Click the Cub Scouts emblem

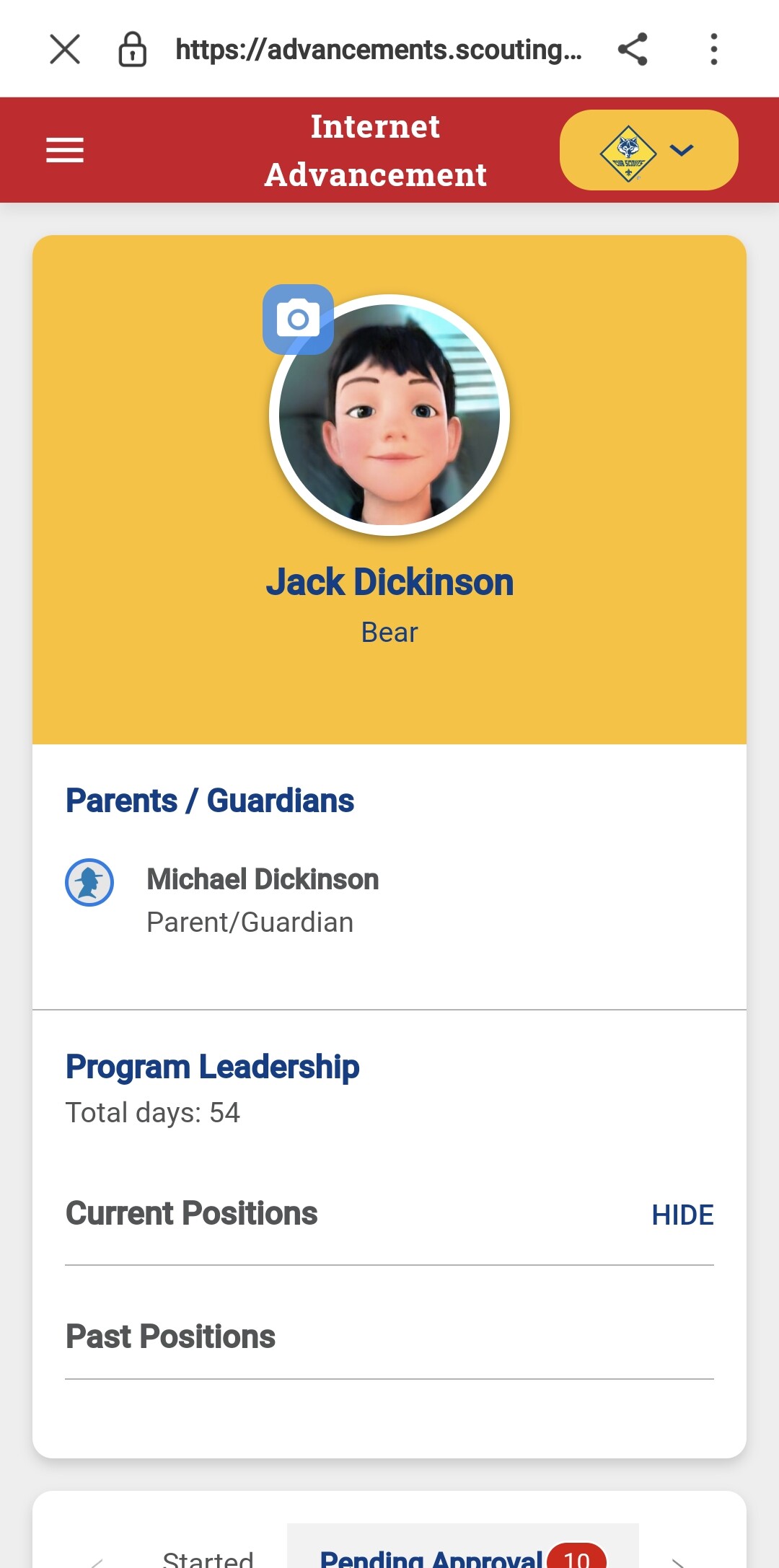coord(630,150)
